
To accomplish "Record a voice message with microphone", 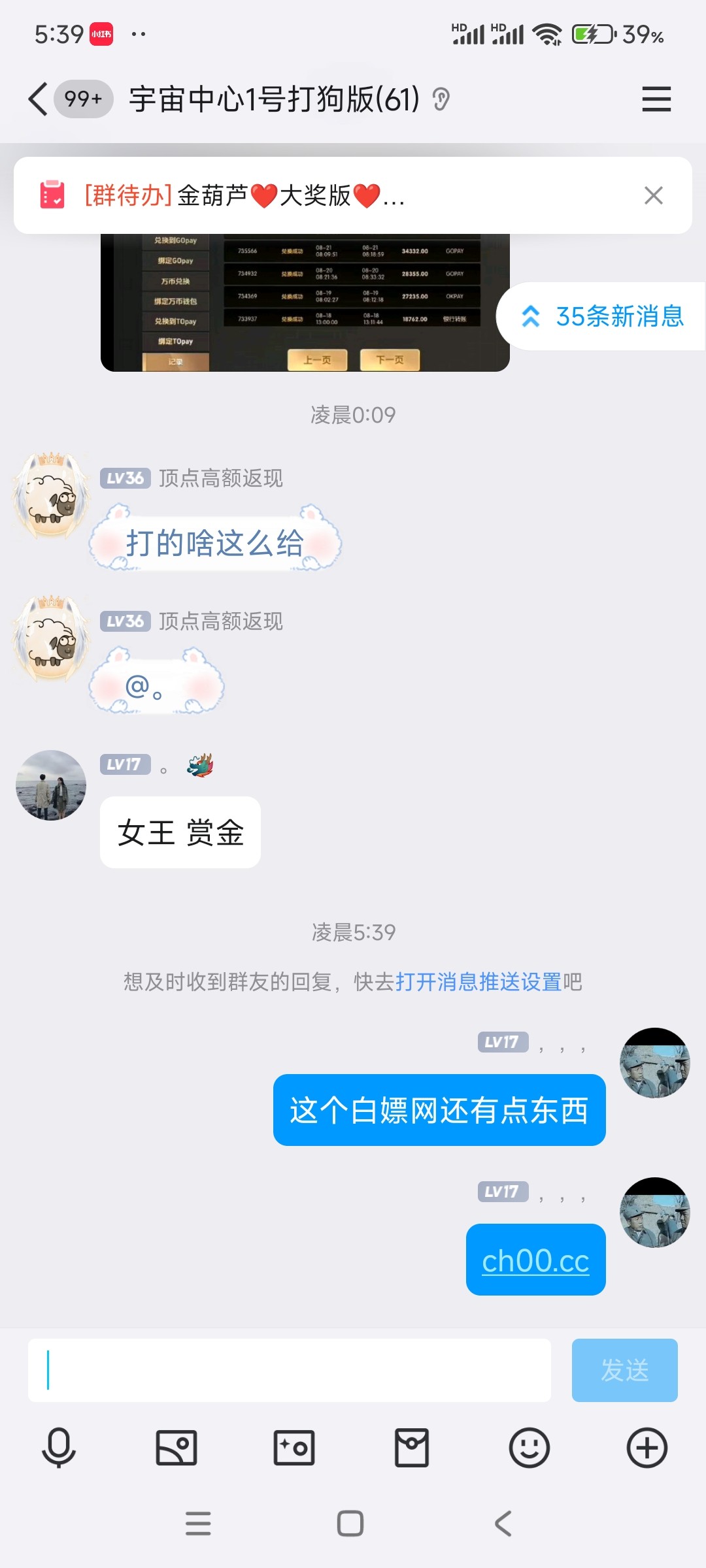I will point(59,1448).
